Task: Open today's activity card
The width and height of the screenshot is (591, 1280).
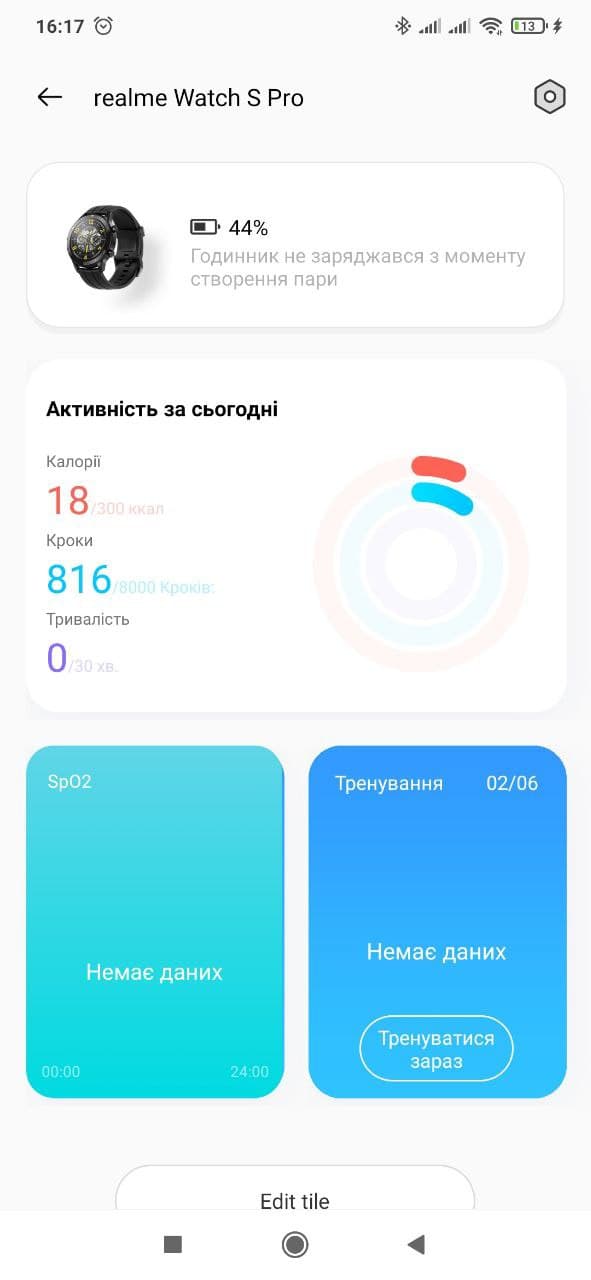Action: (296, 536)
